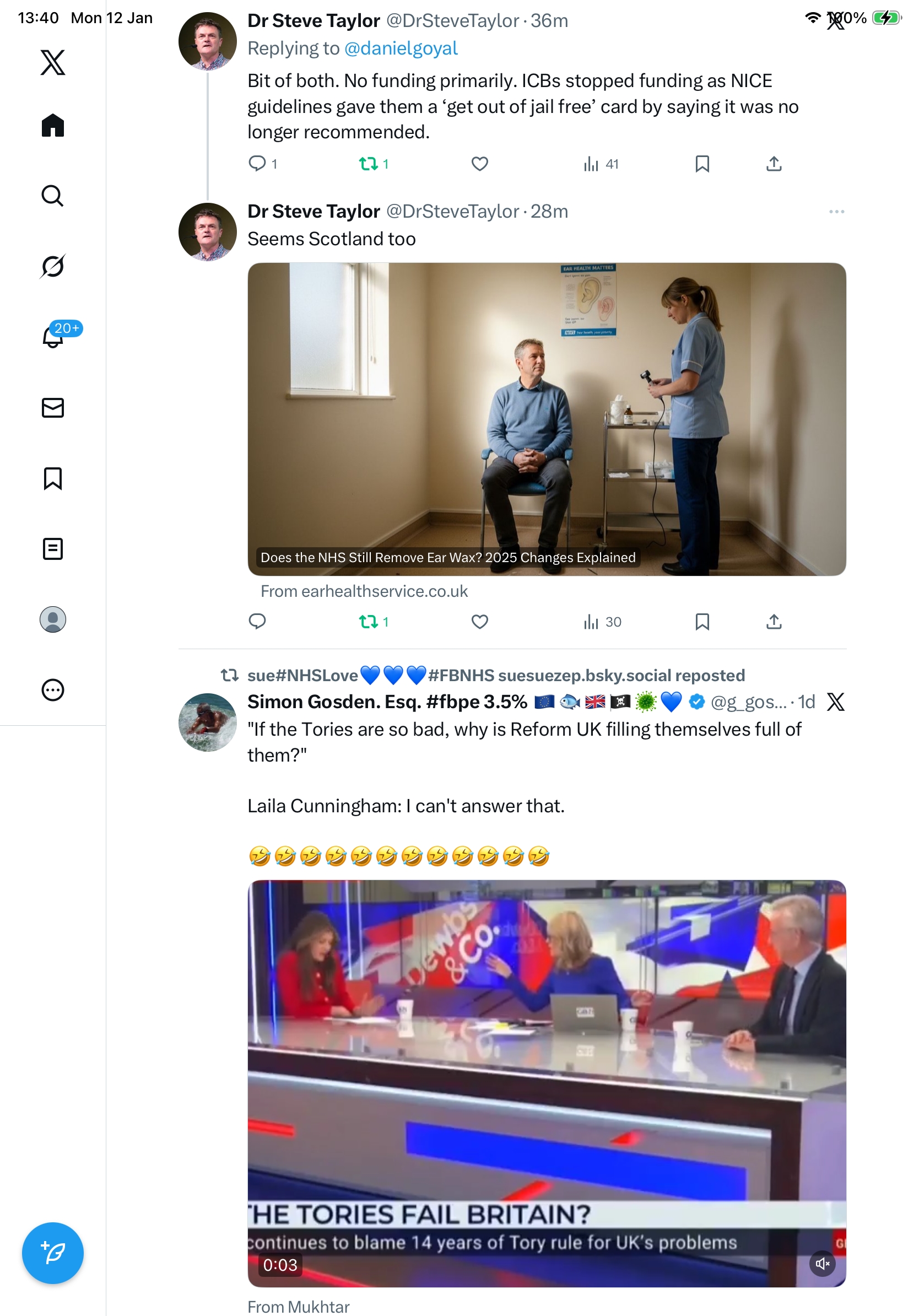This screenshot has height=1316, width=919.
Task: Unmute the Tories Fail Britain video
Action: point(822,1264)
